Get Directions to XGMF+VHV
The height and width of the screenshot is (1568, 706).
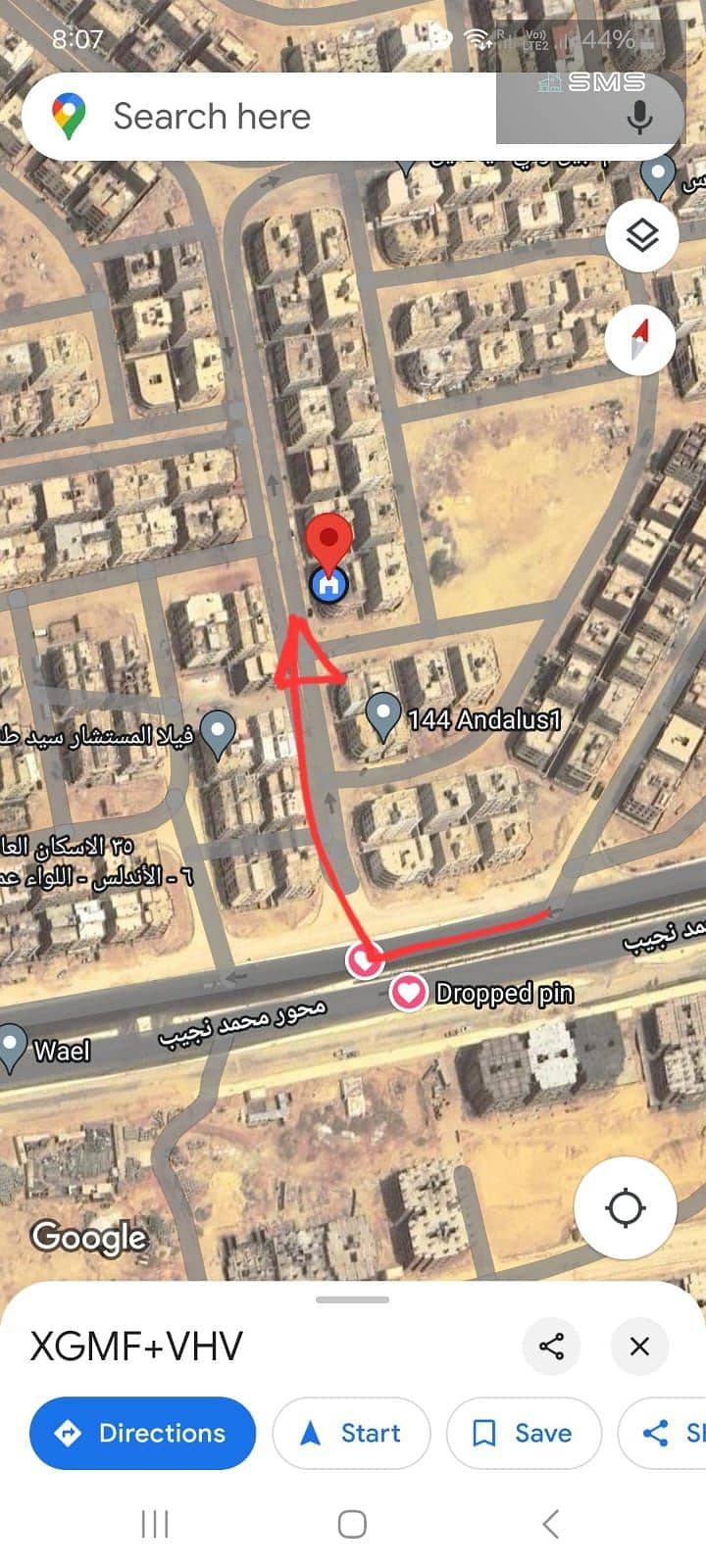(x=143, y=1433)
